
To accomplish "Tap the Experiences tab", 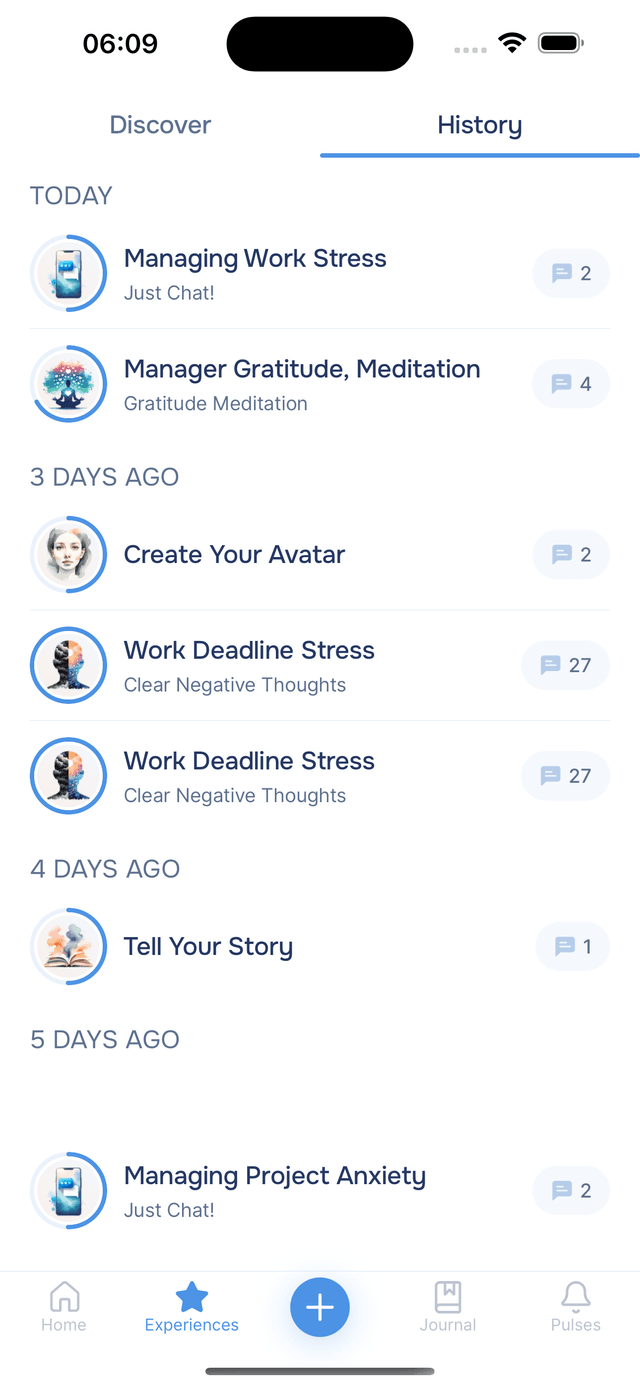I will [192, 1308].
